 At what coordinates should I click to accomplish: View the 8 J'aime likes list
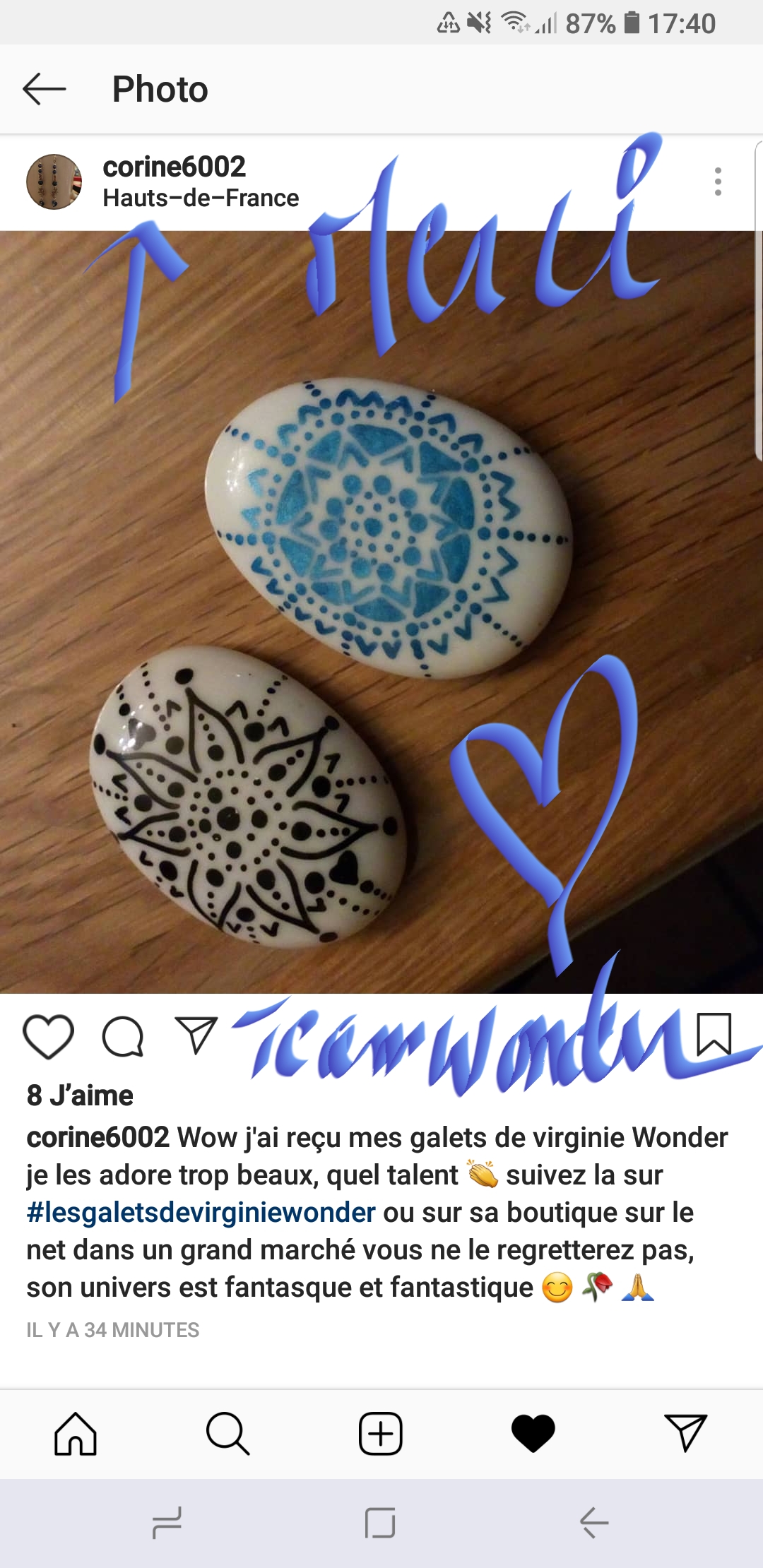pos(80,1095)
